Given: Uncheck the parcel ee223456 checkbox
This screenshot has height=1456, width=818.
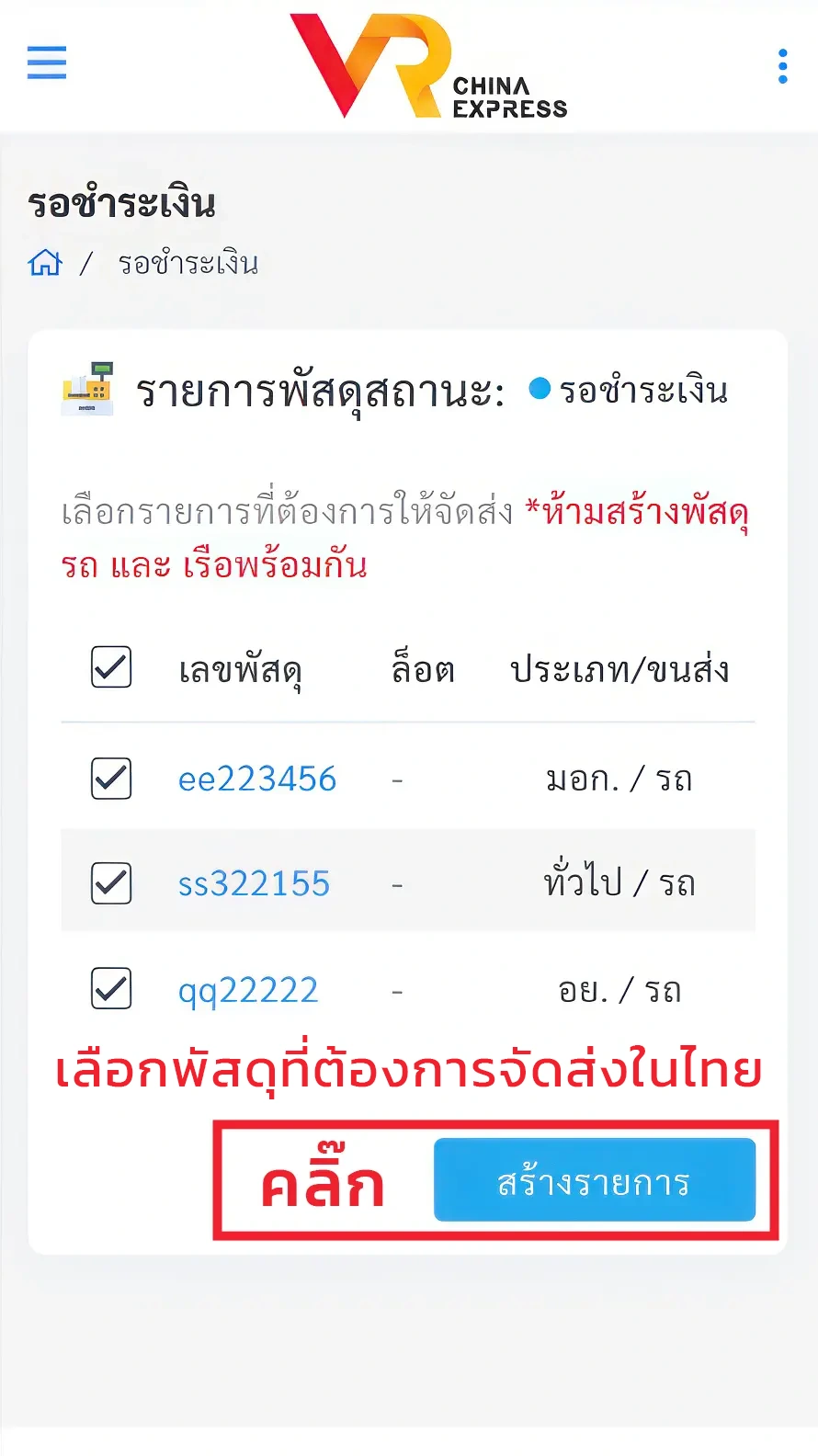Looking at the screenshot, I should (111, 779).
